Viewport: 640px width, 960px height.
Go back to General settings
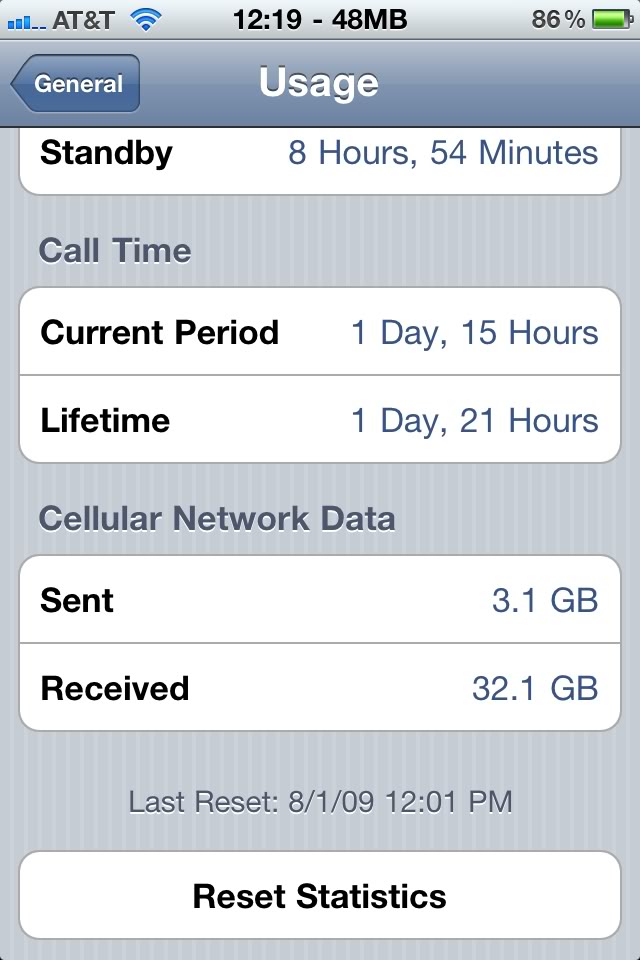click(x=76, y=84)
